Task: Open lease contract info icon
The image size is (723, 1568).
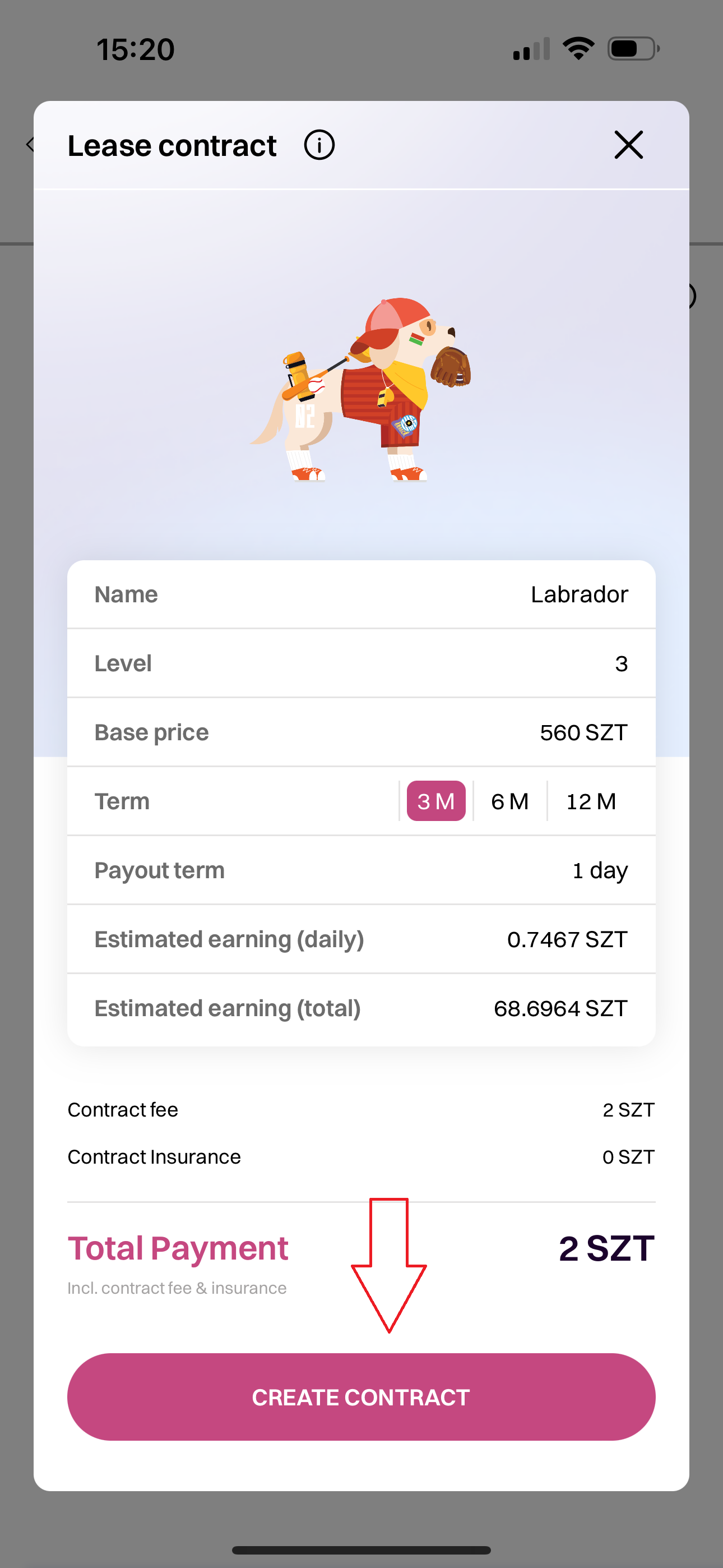Action: (x=319, y=145)
